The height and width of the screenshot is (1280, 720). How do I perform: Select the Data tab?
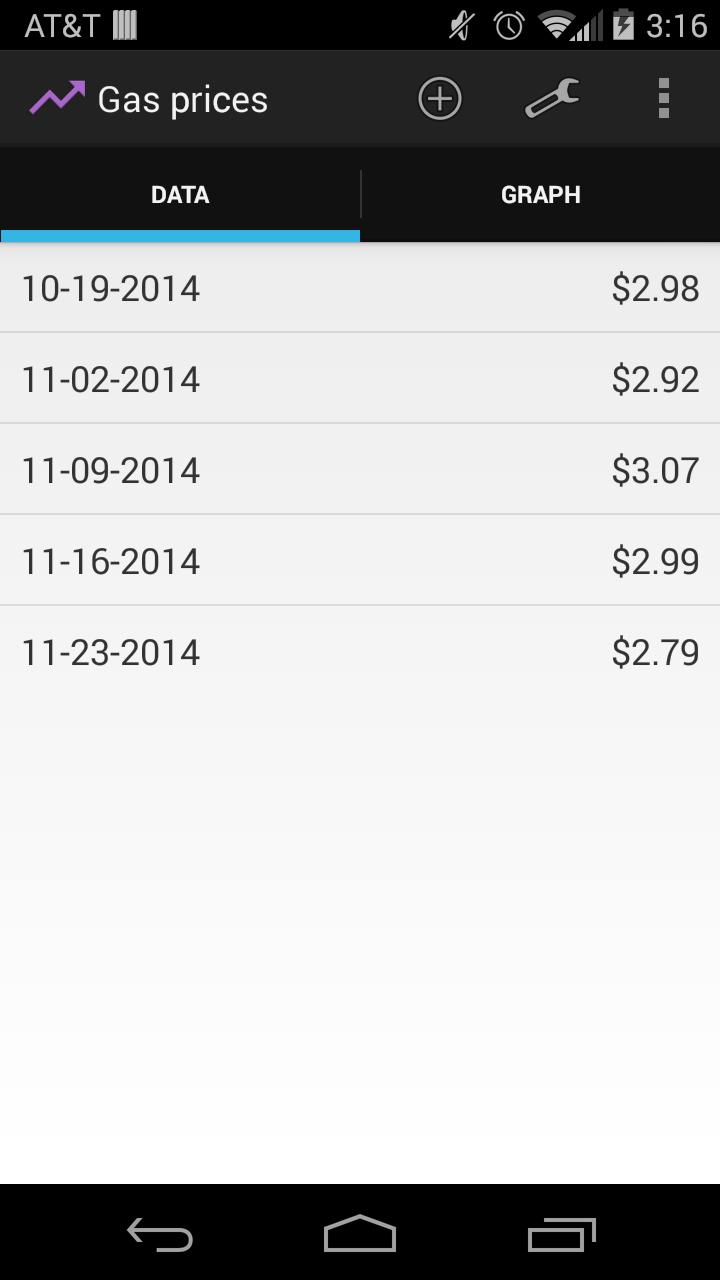pos(180,195)
